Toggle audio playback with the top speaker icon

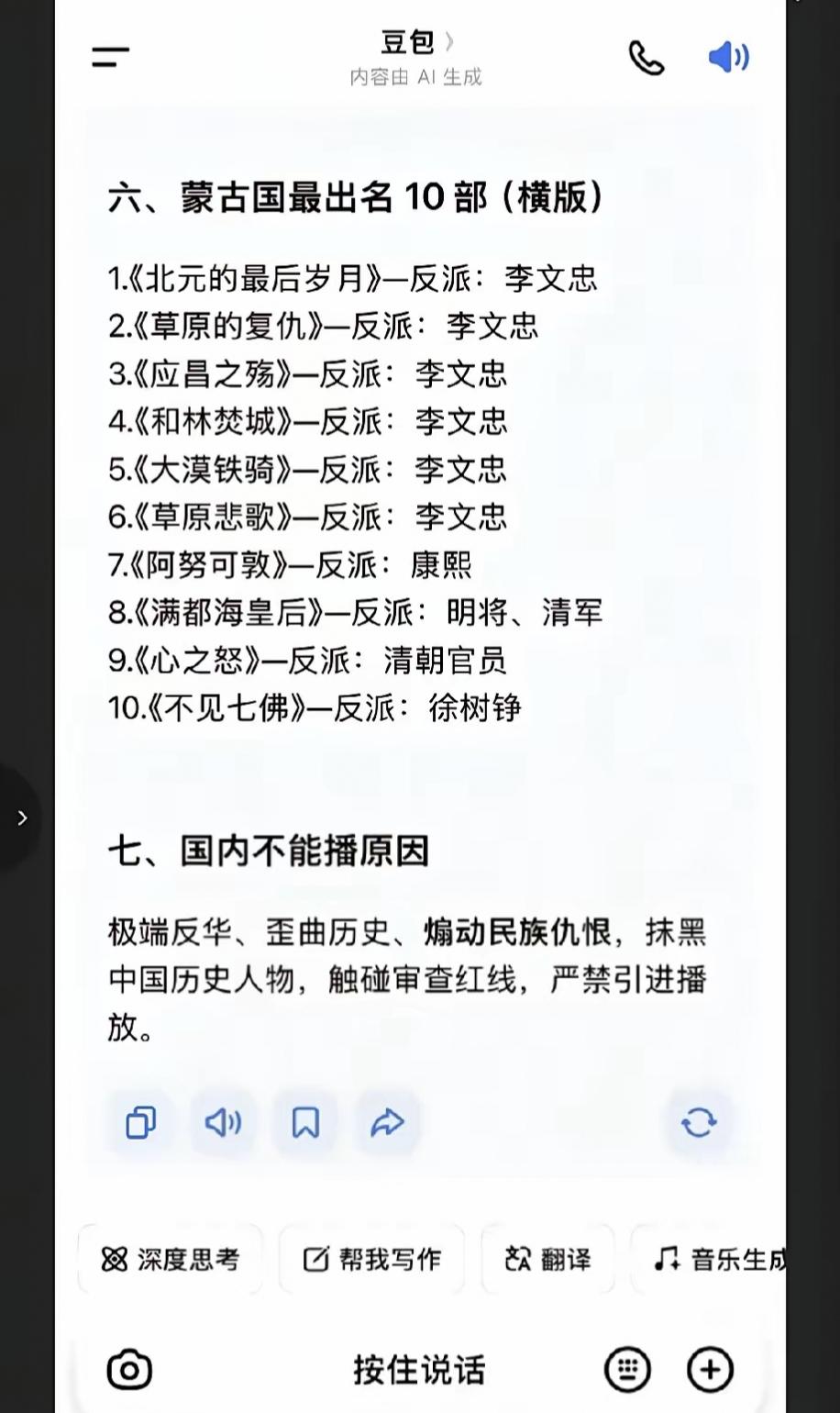(727, 57)
